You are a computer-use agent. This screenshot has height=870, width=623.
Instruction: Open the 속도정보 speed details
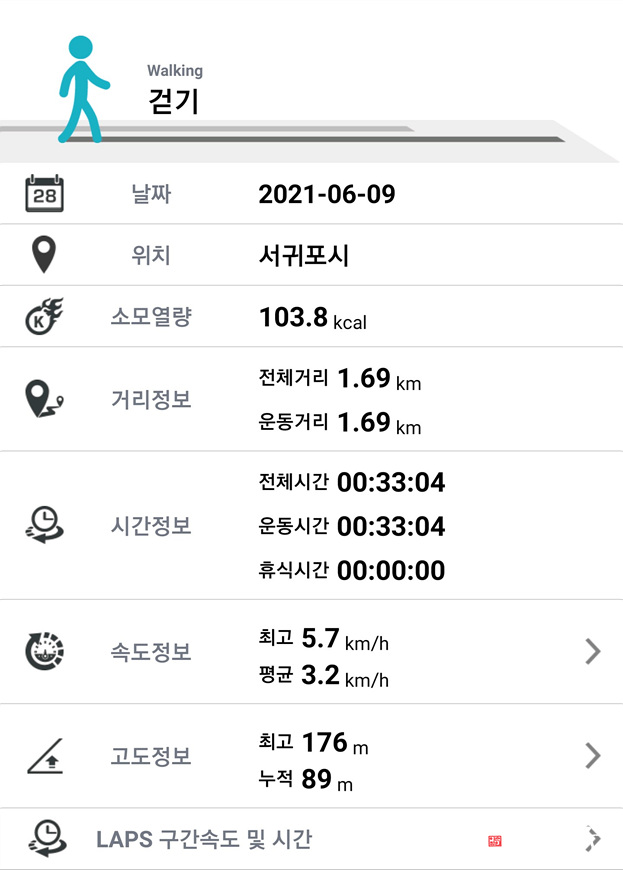[592, 652]
